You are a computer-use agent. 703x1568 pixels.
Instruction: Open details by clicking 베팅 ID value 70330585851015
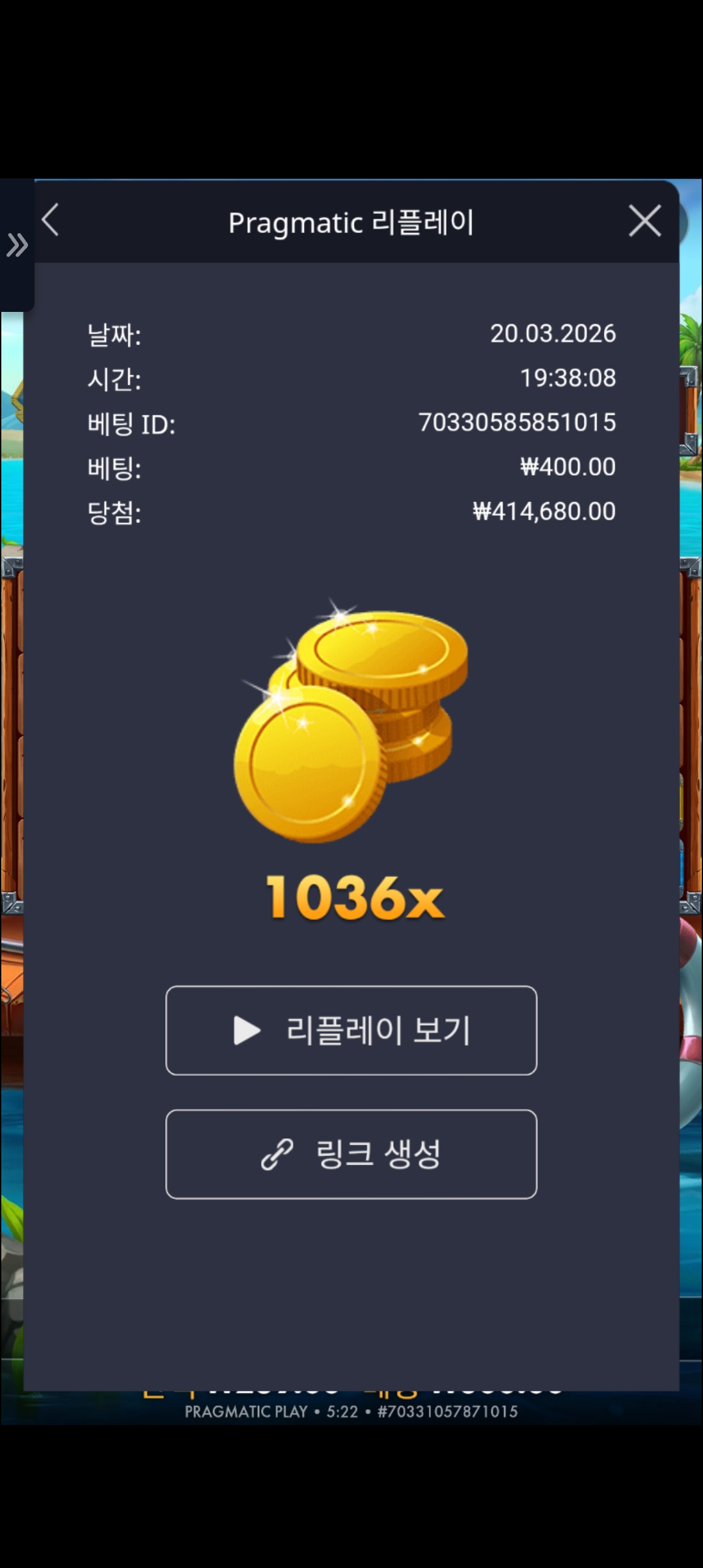point(517,422)
